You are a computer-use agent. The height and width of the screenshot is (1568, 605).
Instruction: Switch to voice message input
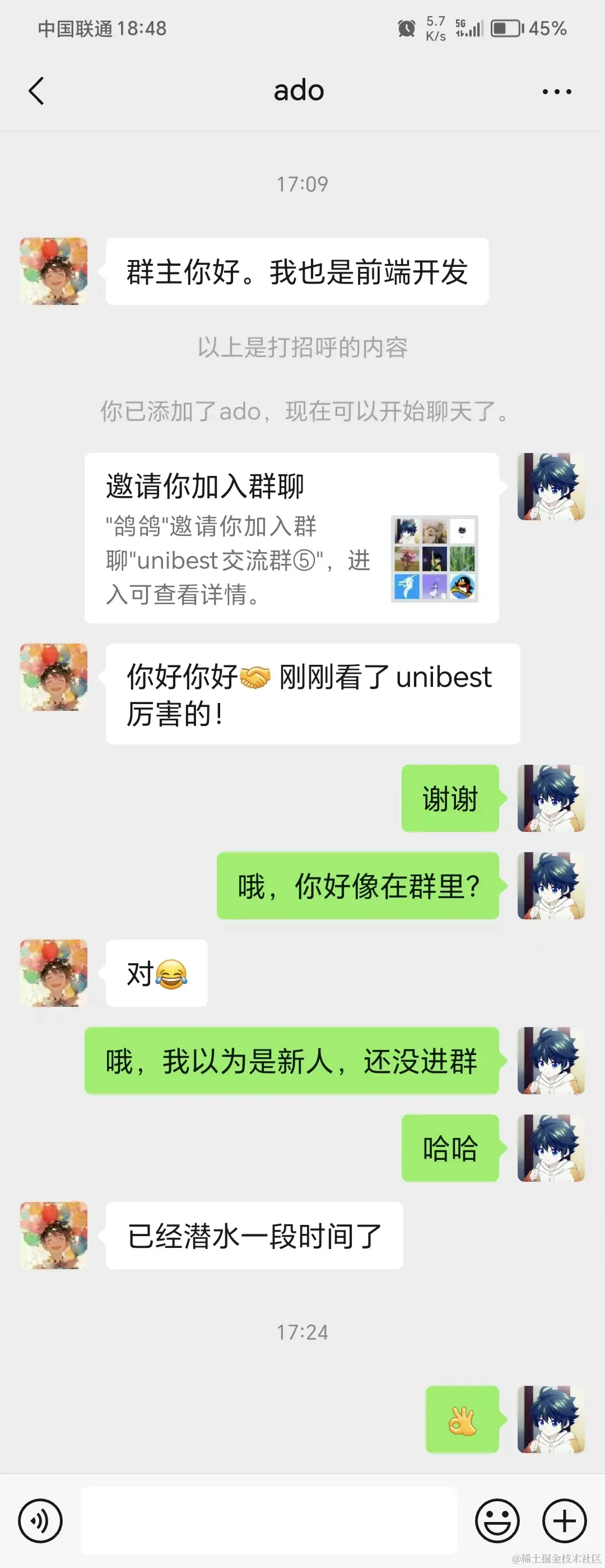(x=40, y=1520)
